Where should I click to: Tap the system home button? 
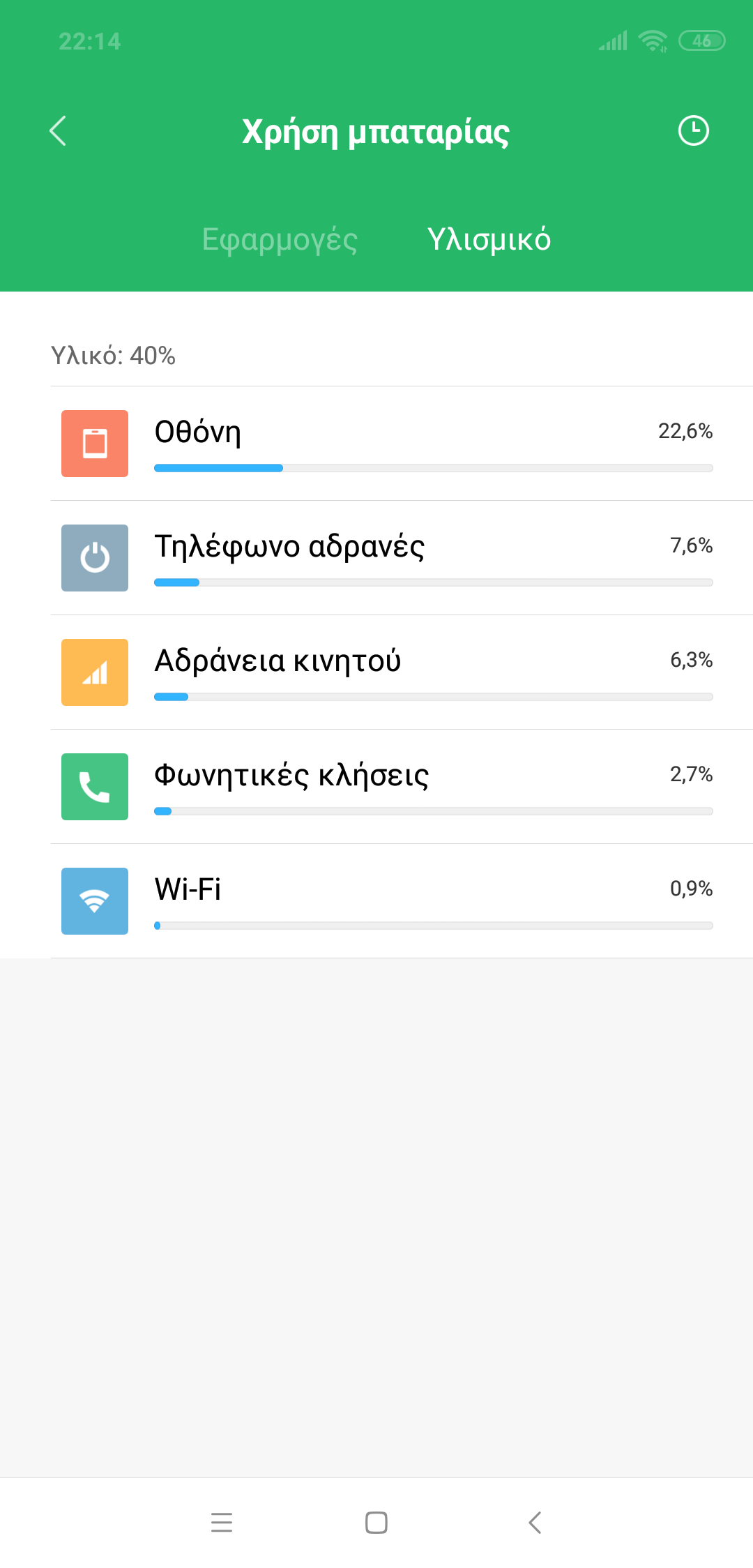(376, 1522)
